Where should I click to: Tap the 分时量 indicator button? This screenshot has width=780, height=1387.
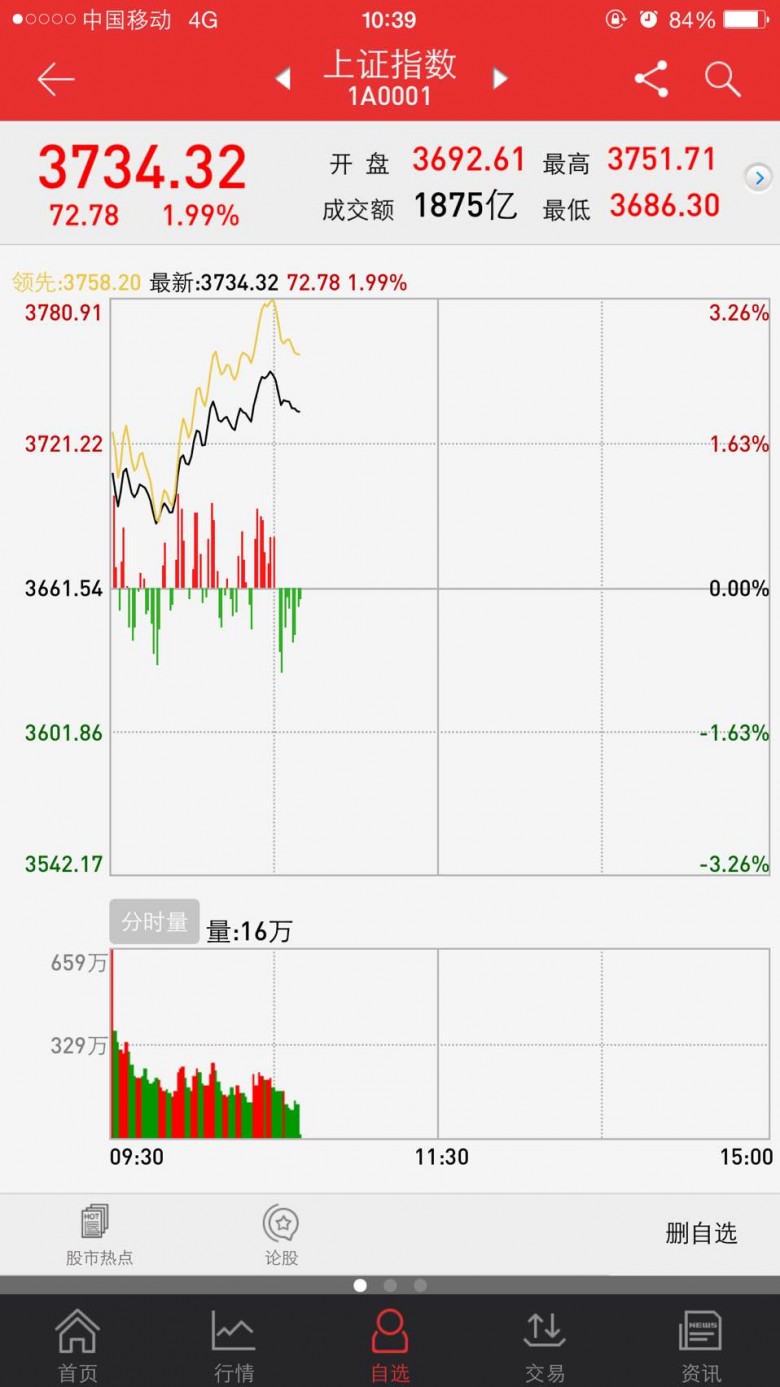[155, 922]
